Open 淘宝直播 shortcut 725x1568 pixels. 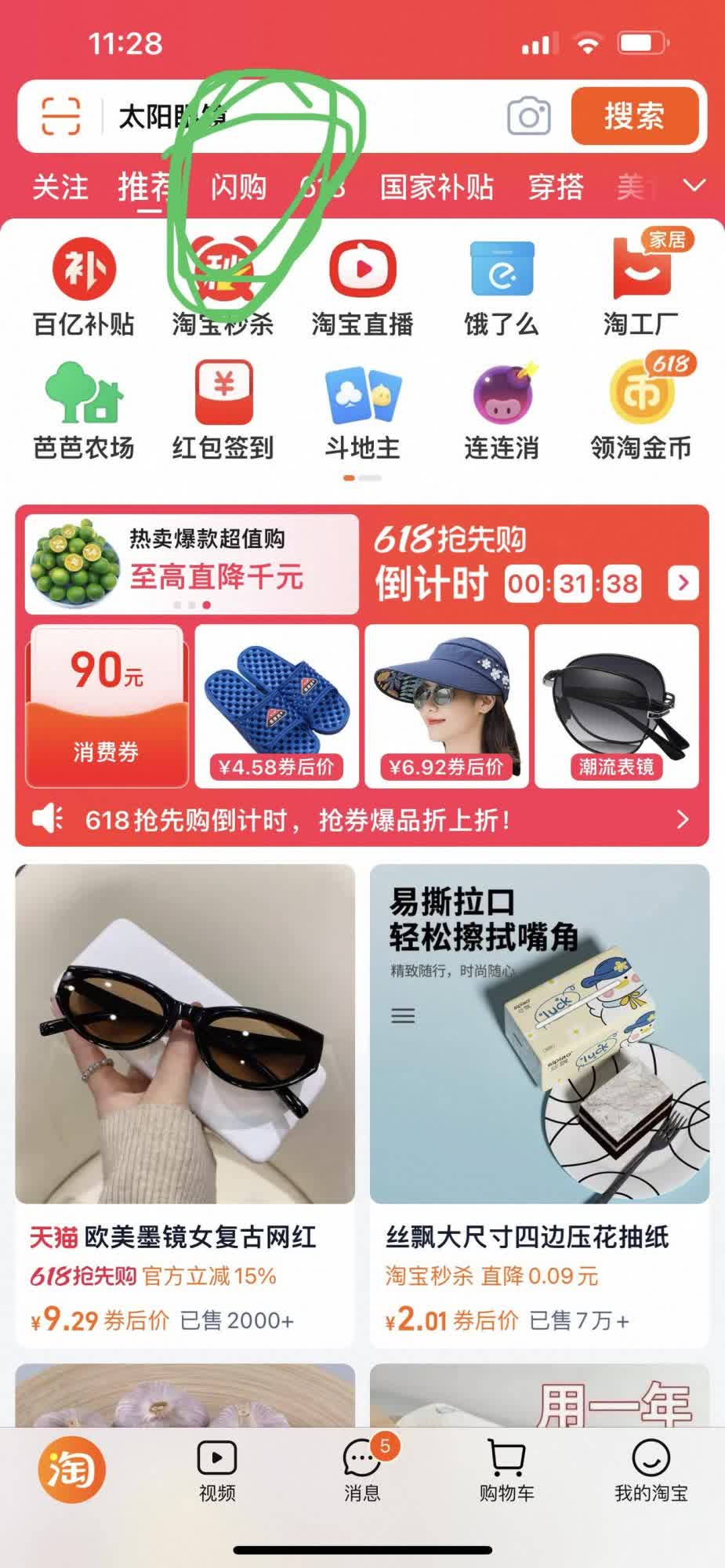362,288
